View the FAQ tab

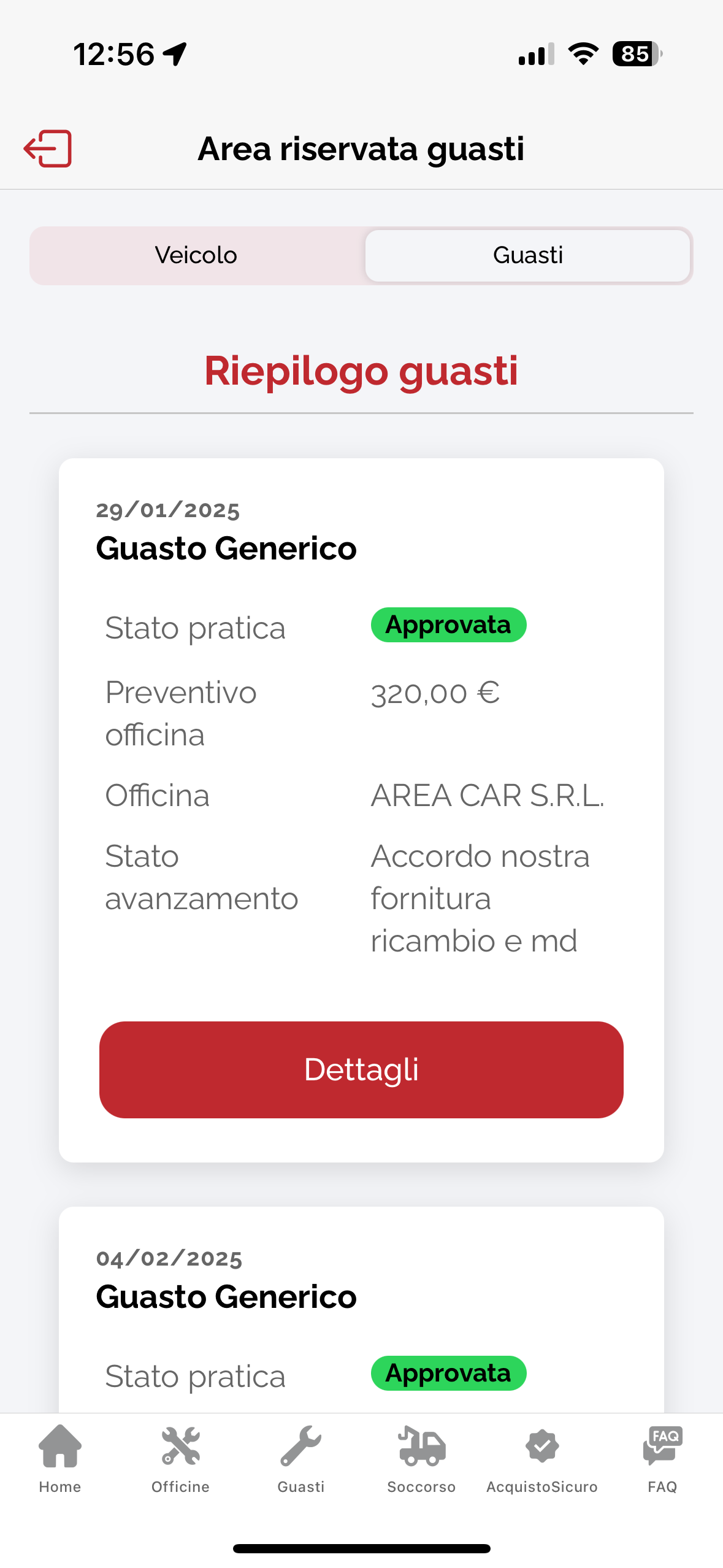click(662, 1459)
